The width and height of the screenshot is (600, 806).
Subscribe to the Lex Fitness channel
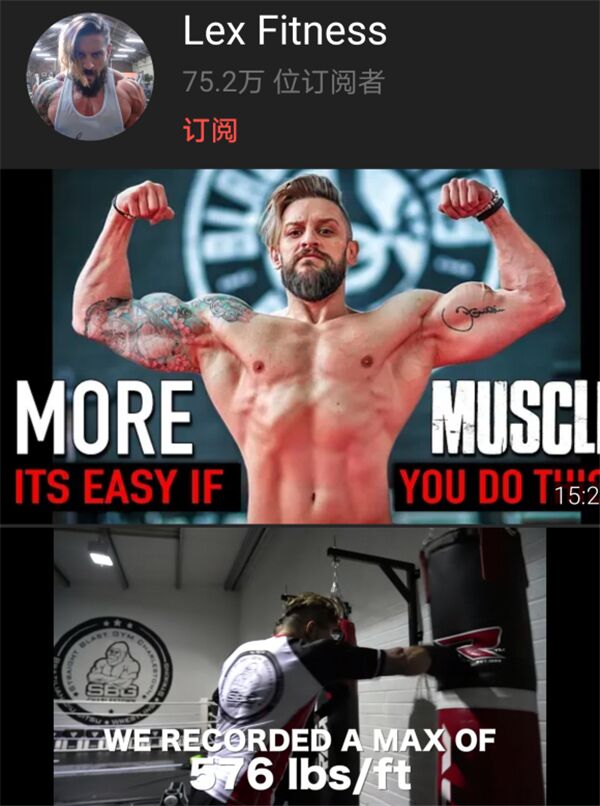(210, 131)
